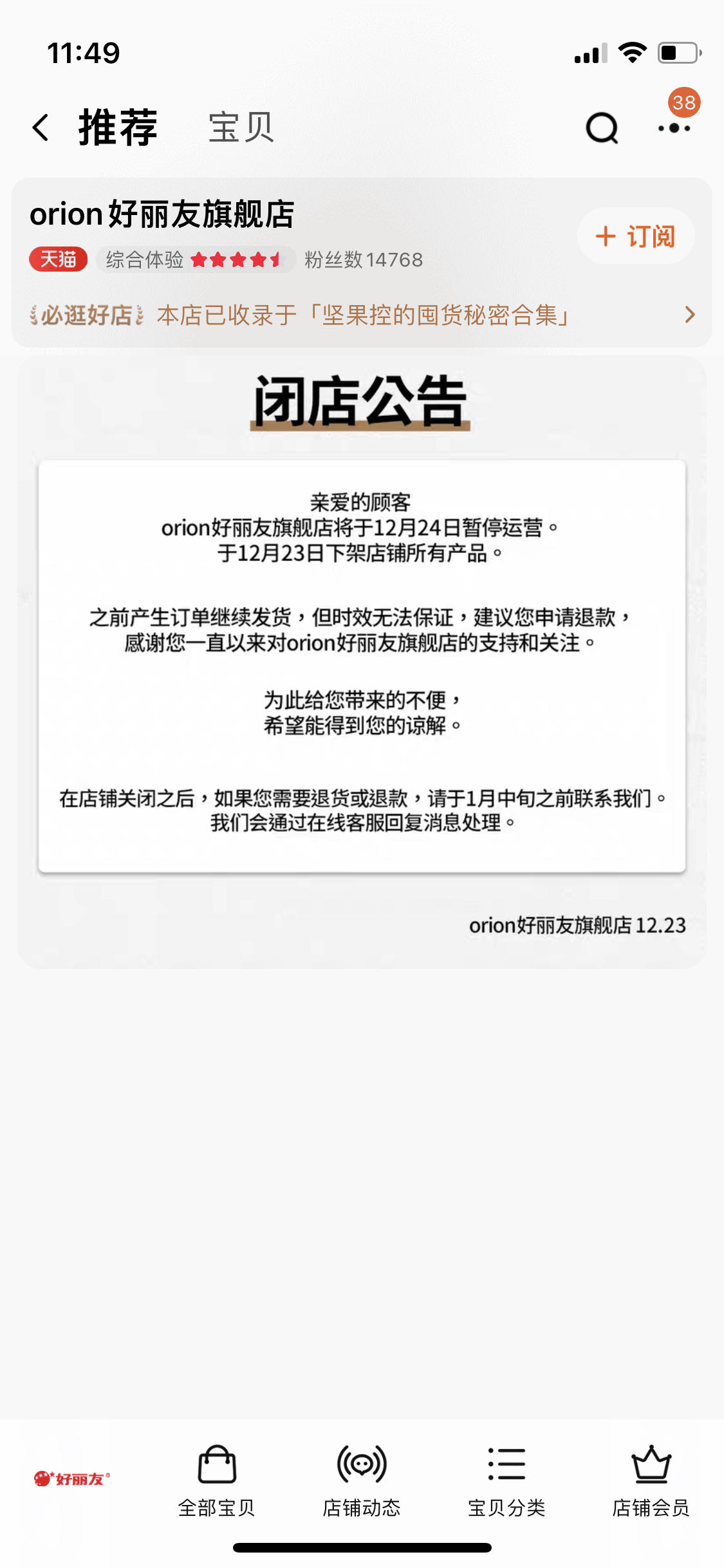Open the three-dot more menu
The height and width of the screenshot is (1568, 724).
(x=674, y=127)
